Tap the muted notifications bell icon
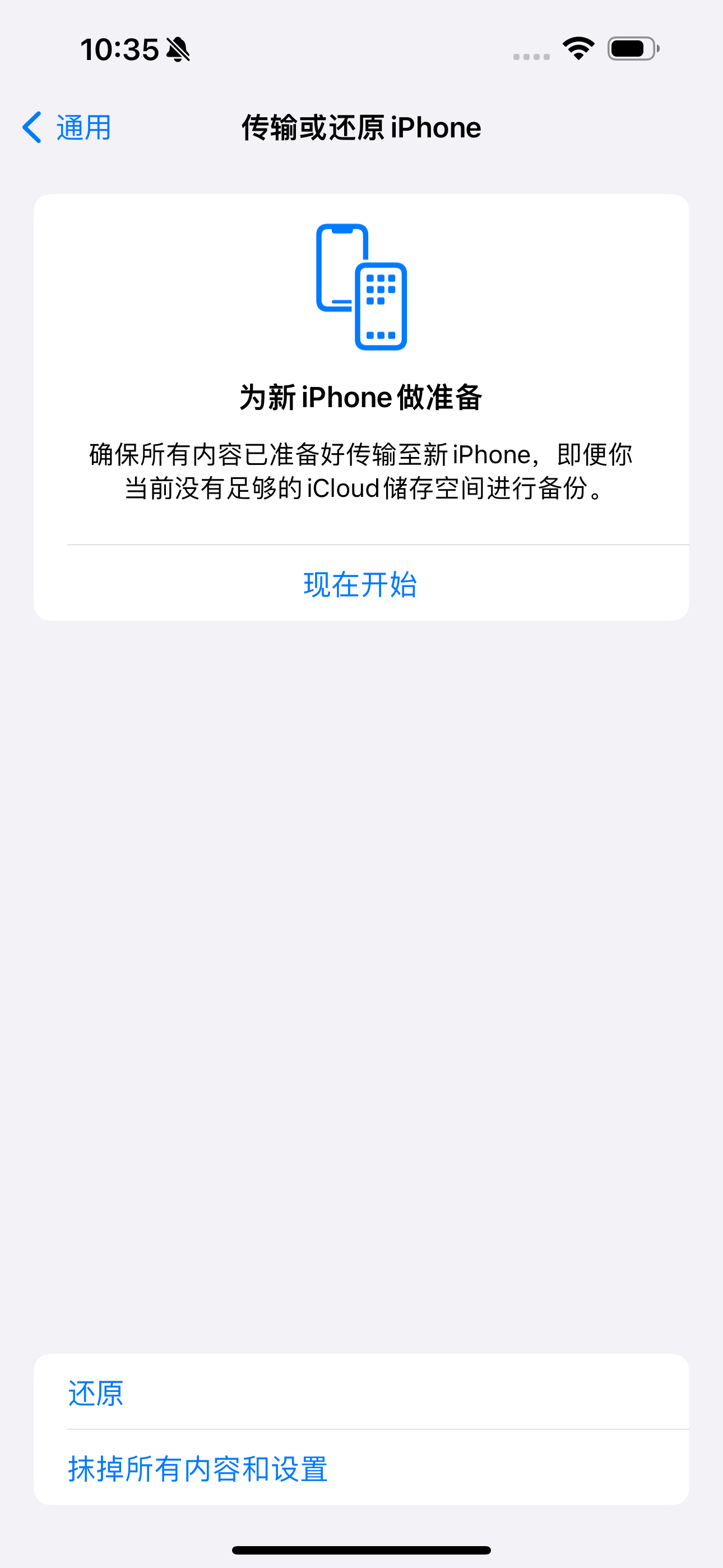723x1568 pixels. [177, 50]
